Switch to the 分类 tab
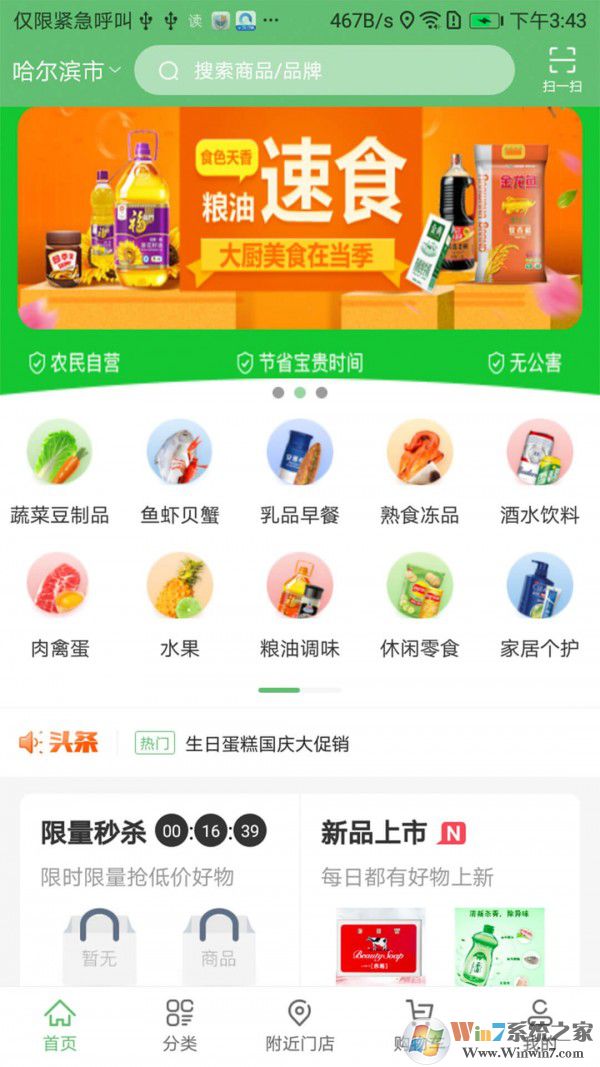The image size is (600, 1067). click(180, 1025)
